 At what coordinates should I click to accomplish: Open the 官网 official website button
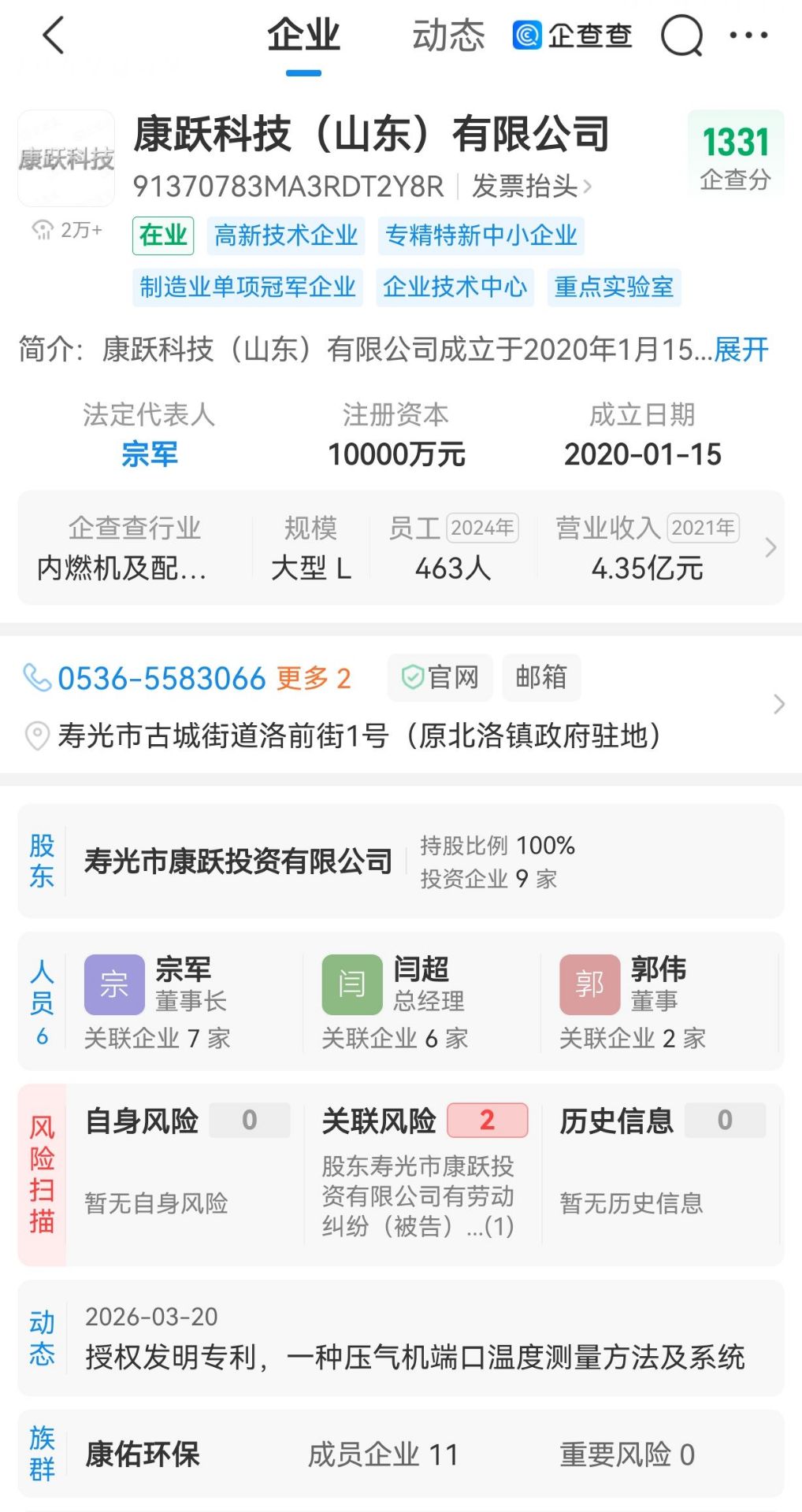click(440, 677)
